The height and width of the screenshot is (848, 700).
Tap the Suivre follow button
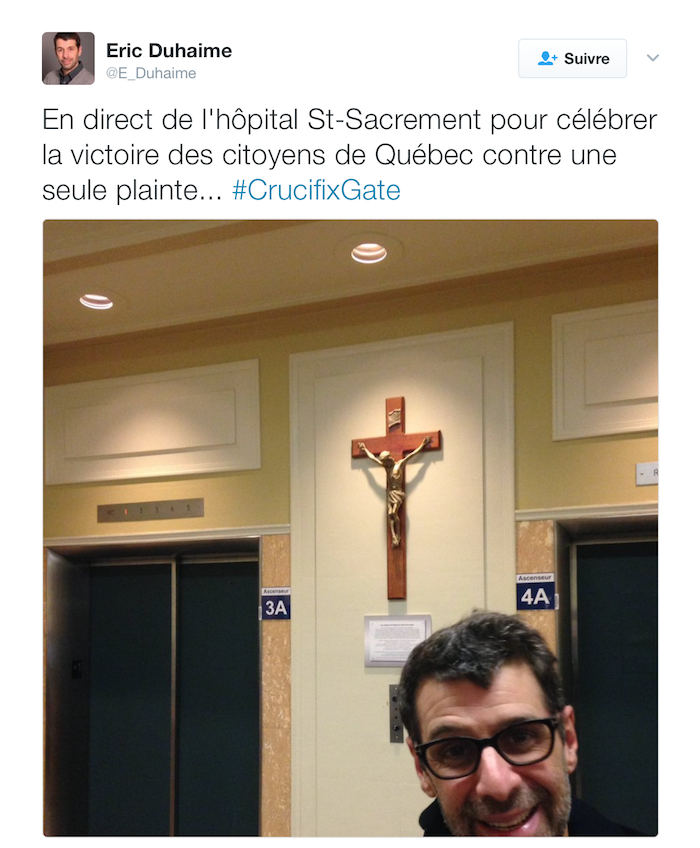pos(572,58)
